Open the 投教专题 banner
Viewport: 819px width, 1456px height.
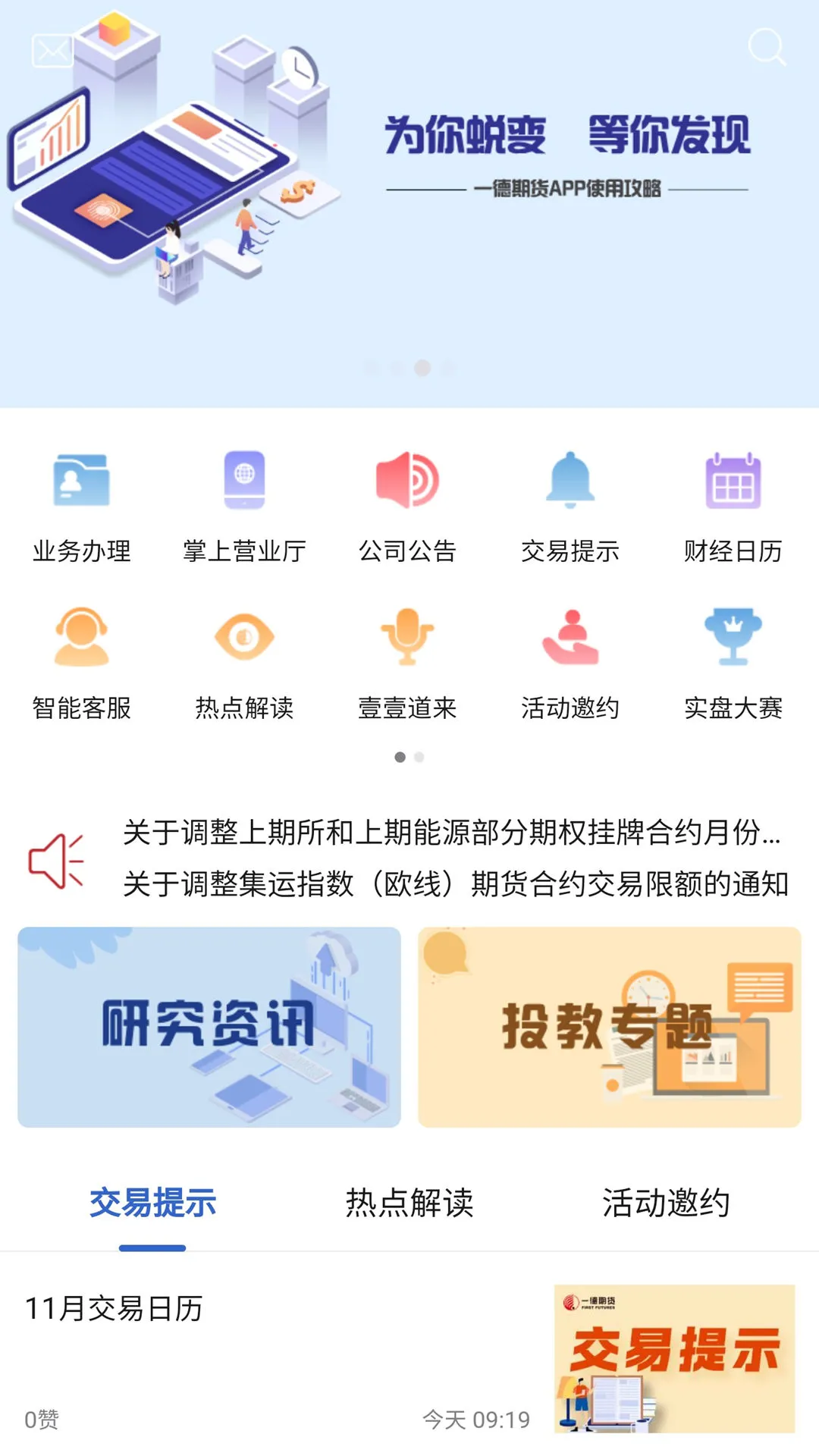point(608,1028)
